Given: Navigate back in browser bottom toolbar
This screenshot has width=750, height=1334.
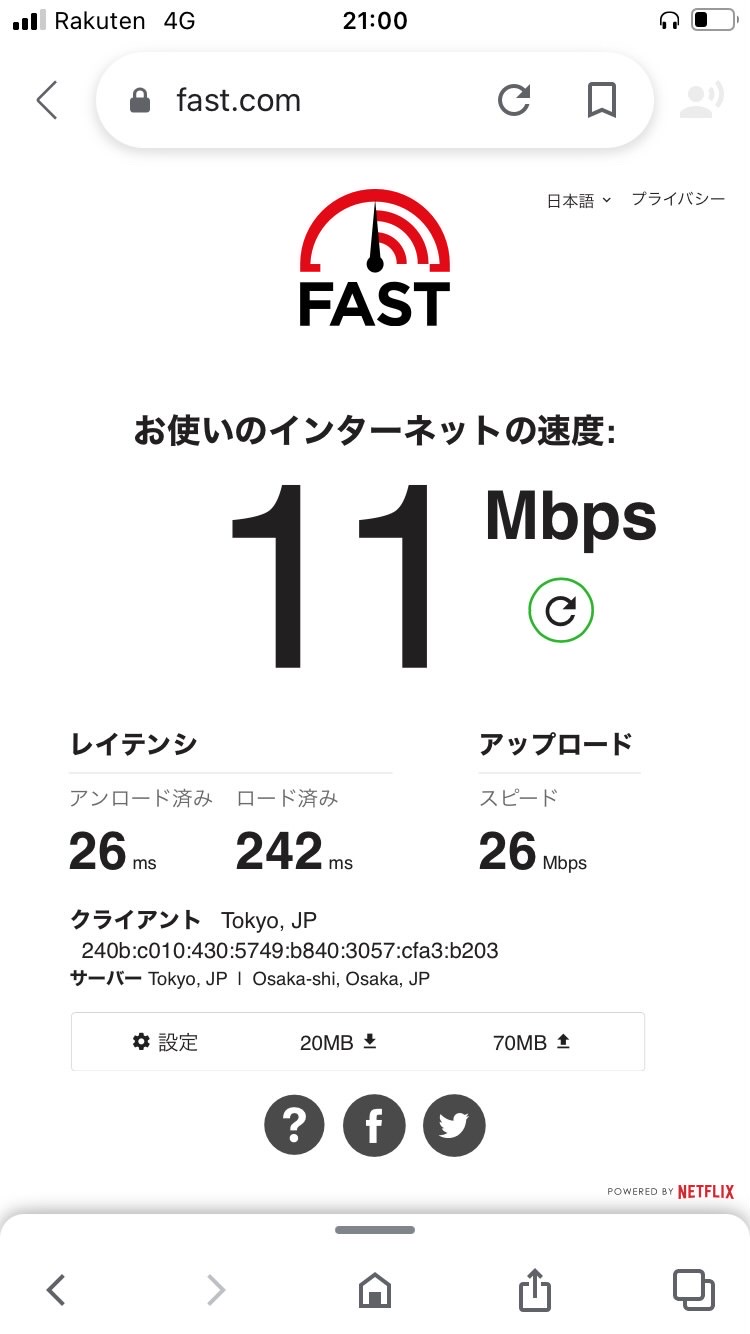Looking at the screenshot, I should (x=57, y=1290).
